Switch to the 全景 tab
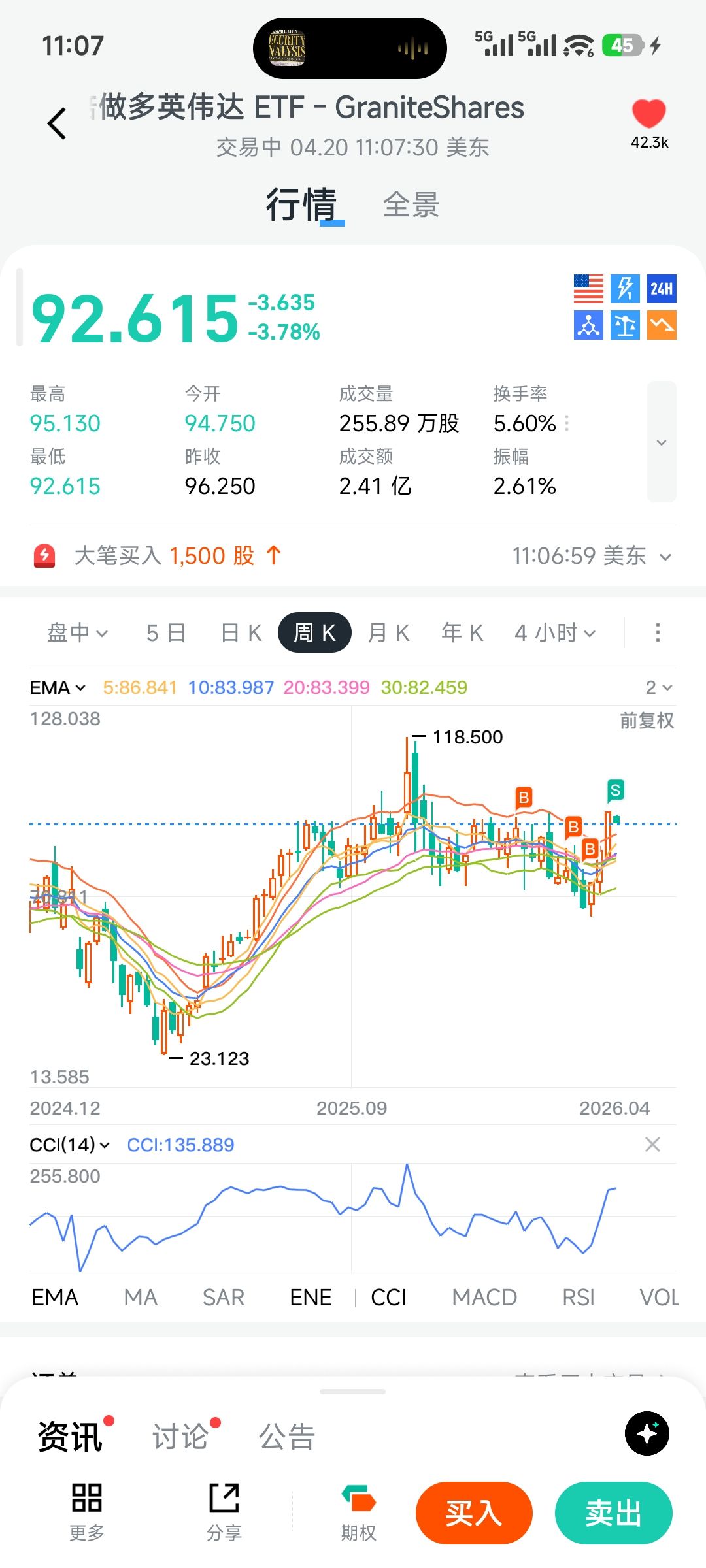This screenshot has width=706, height=1568. point(411,205)
